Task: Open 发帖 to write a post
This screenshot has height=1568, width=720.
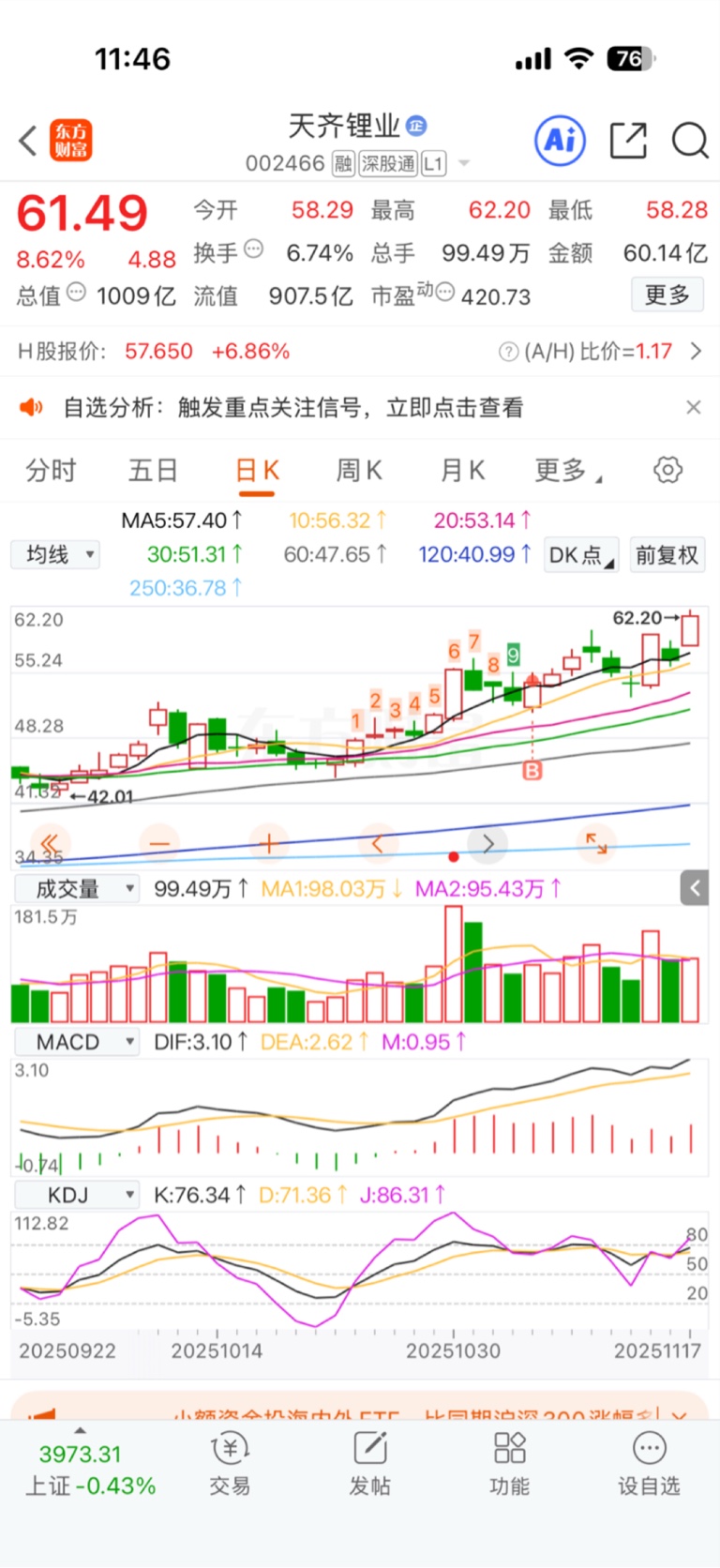Action: (x=370, y=1465)
